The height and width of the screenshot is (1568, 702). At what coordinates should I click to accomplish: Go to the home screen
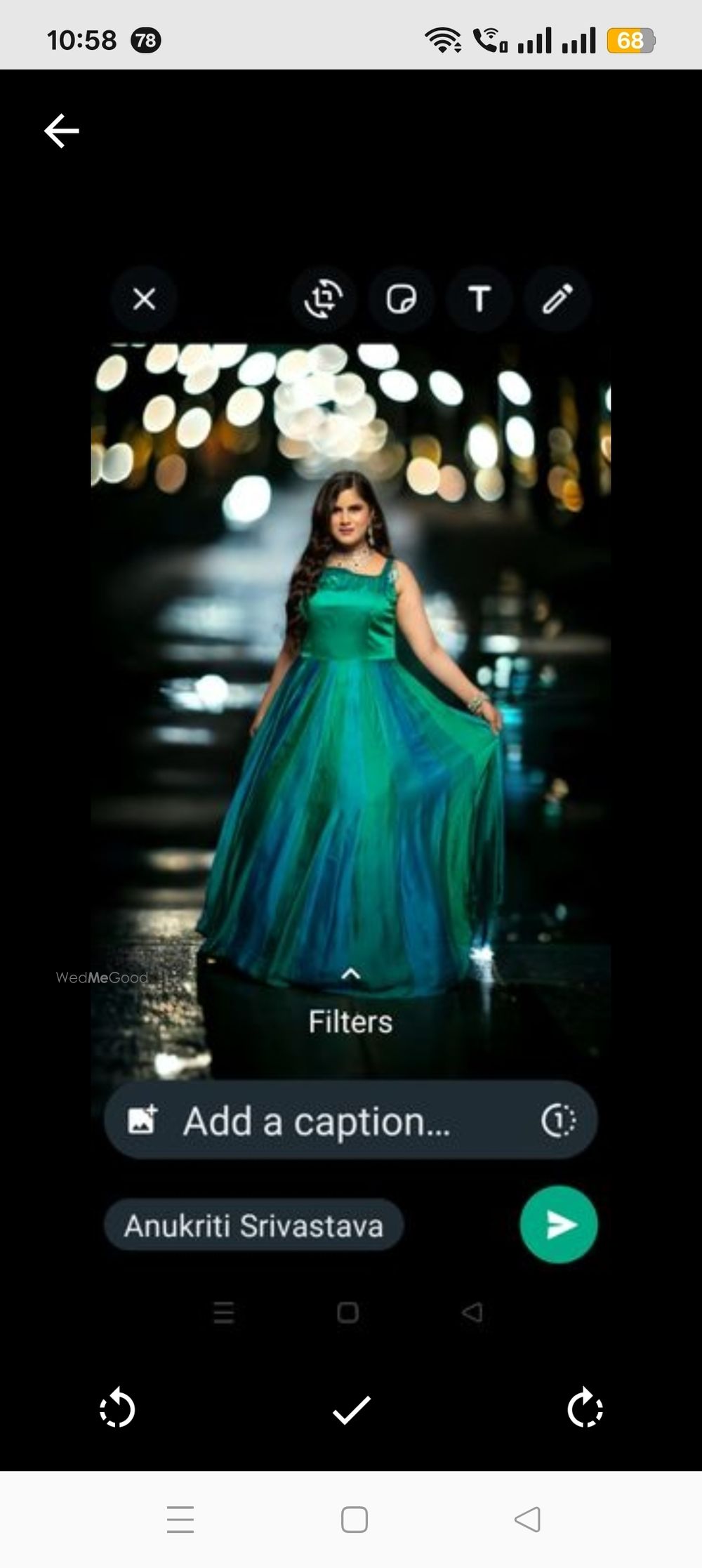click(x=354, y=1520)
